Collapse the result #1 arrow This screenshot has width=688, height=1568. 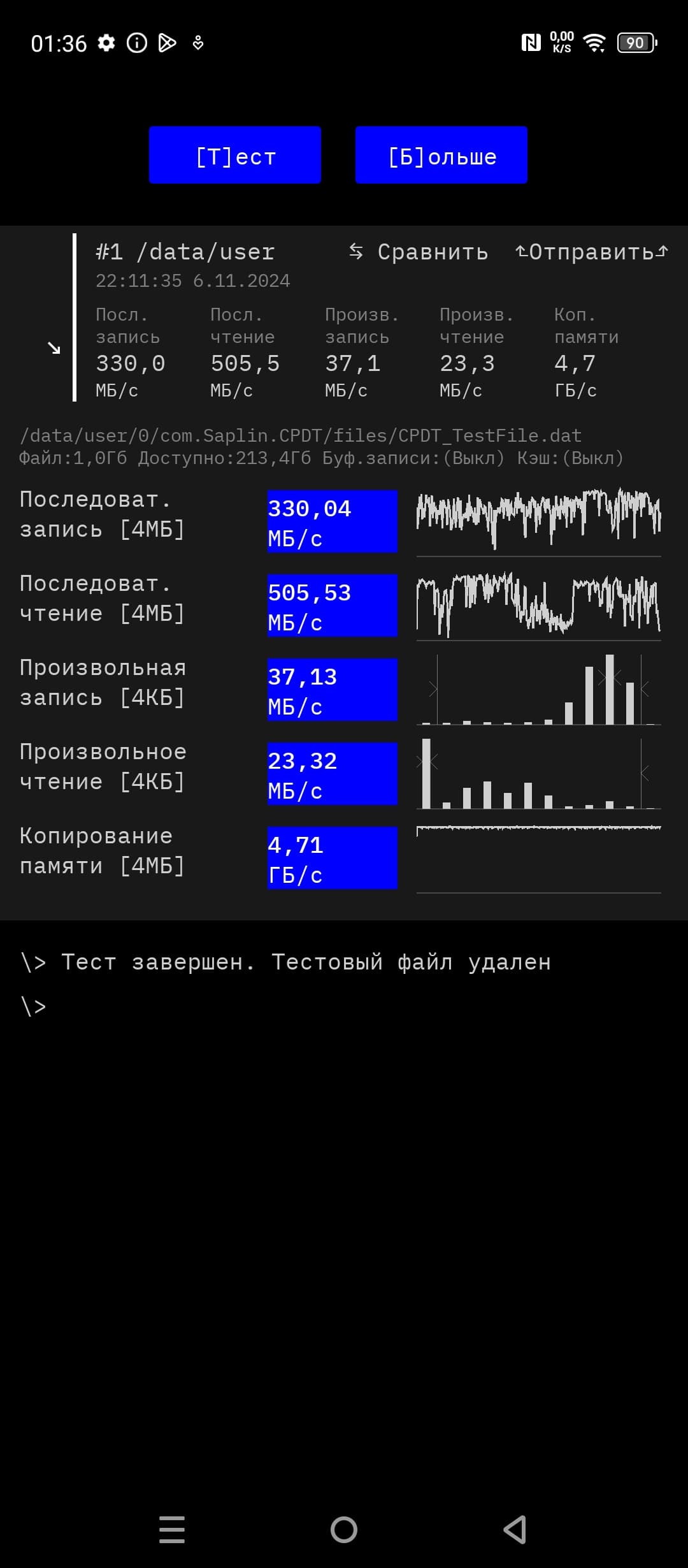click(x=54, y=348)
